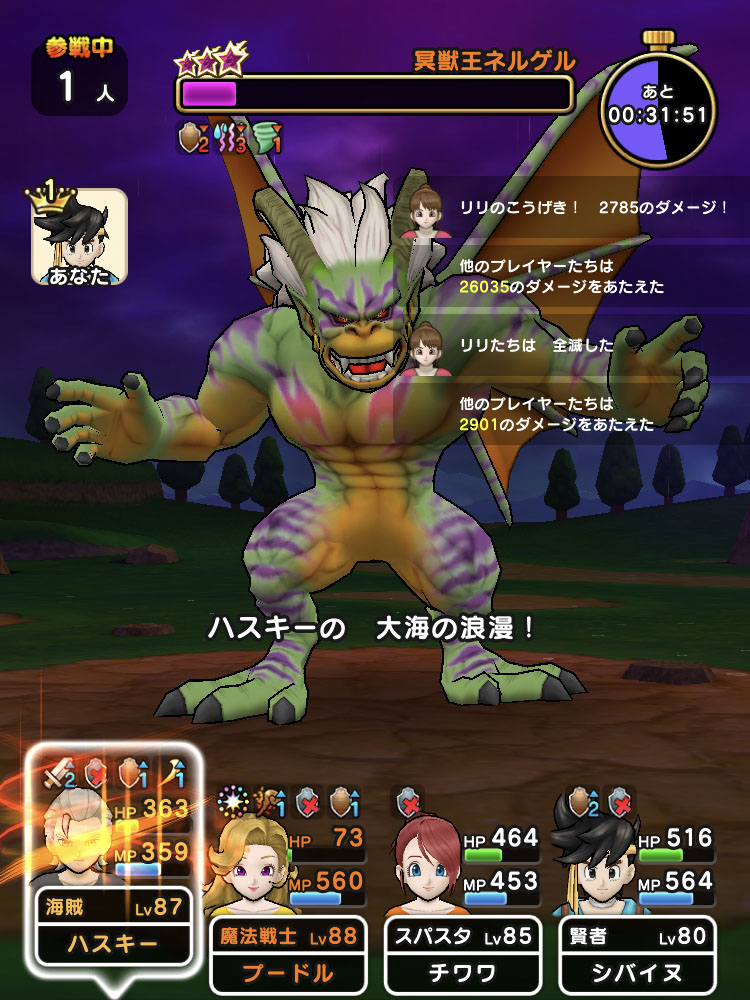
Task: Open the あなた player ranking avatar
Action: click(x=79, y=237)
